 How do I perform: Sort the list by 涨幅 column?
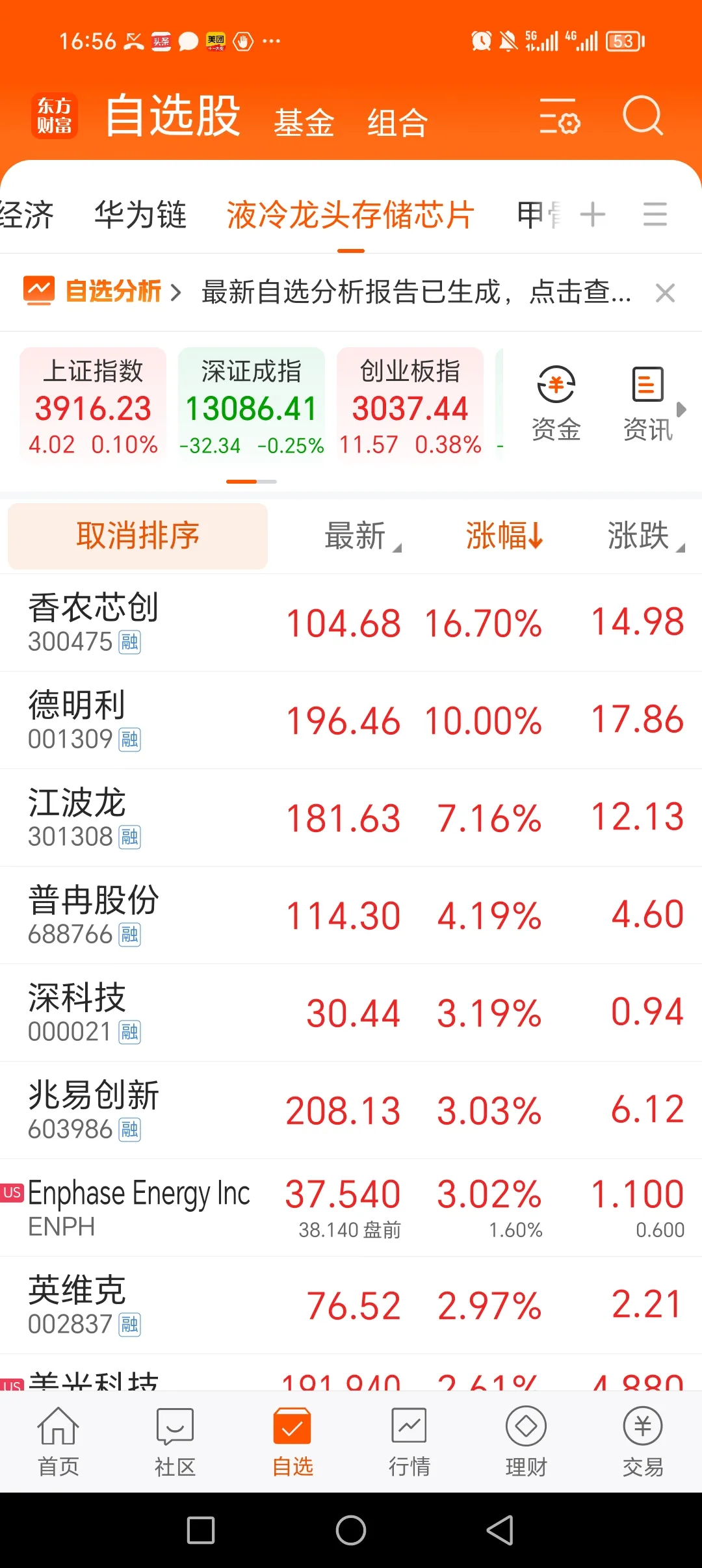pyautogui.click(x=504, y=536)
